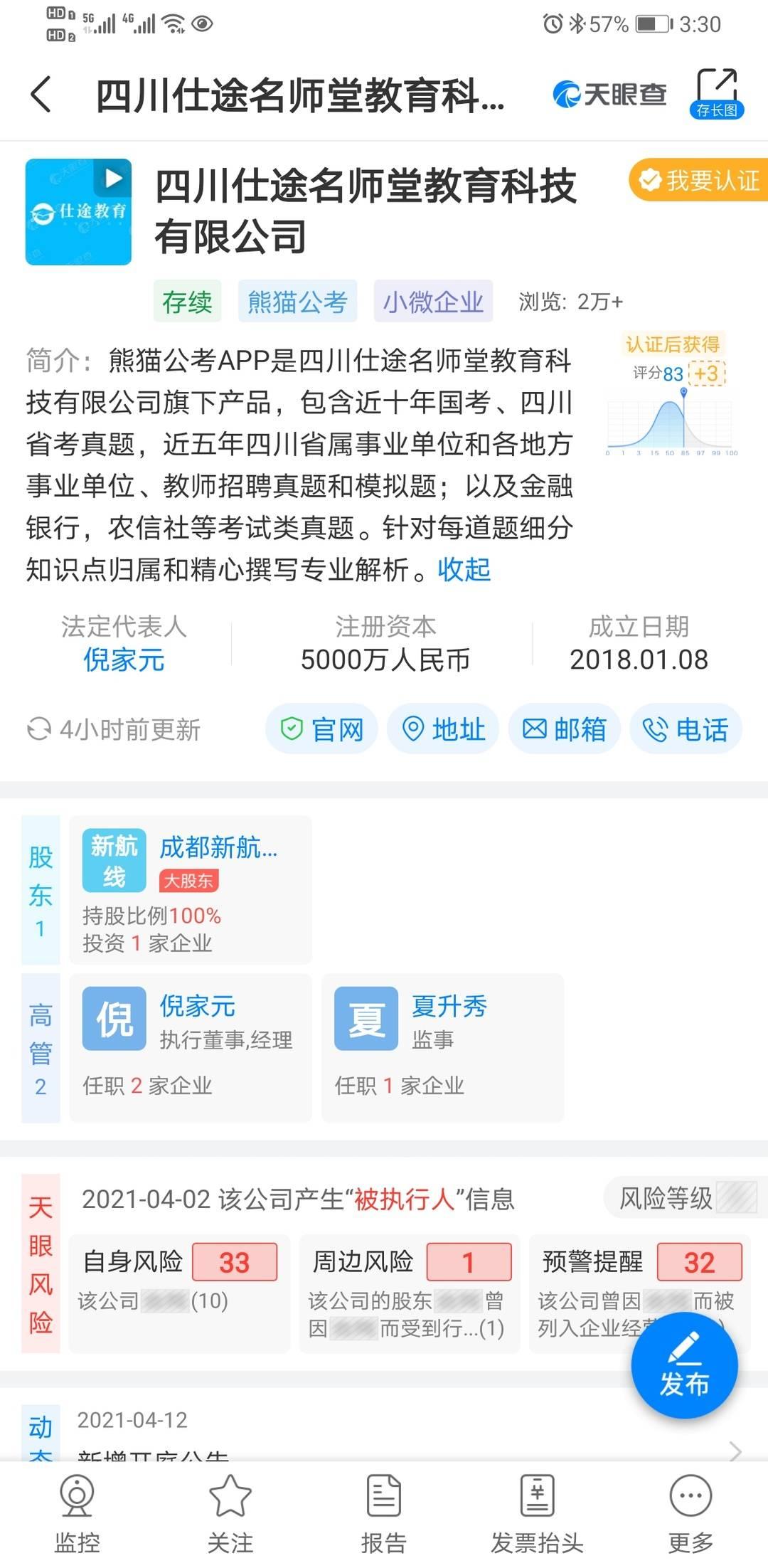Save the page as a long image

point(716,93)
